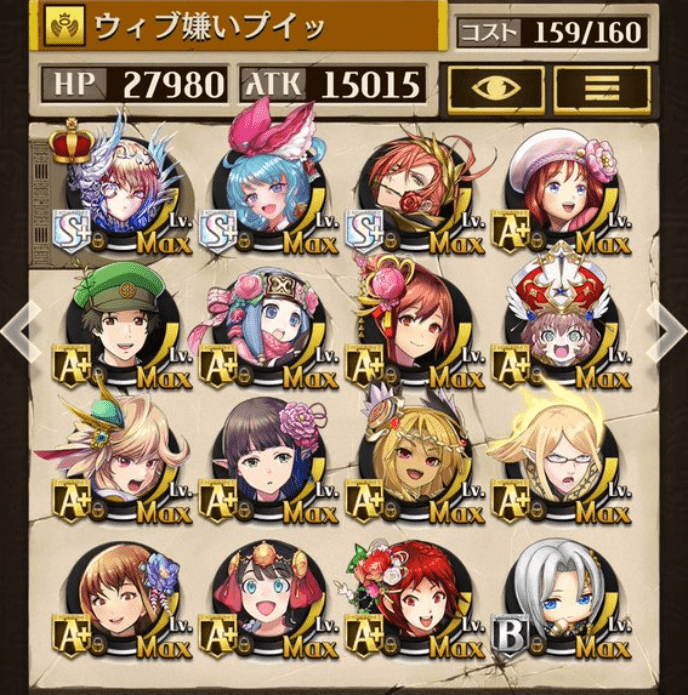Open the list menu button
Image resolution: width=688 pixels, height=695 pixels.
pos(602,89)
